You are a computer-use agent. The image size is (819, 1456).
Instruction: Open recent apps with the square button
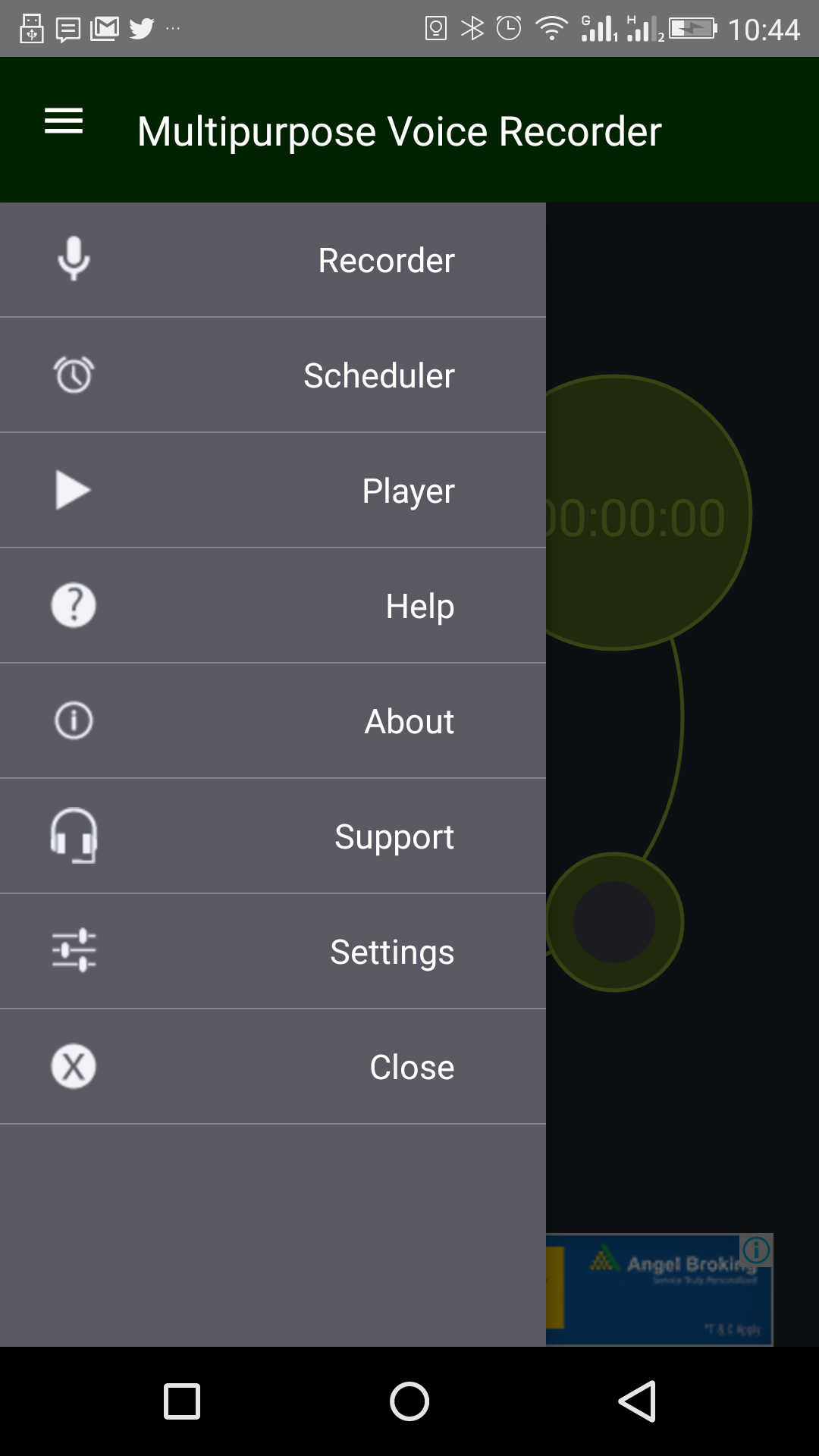pos(182,1401)
